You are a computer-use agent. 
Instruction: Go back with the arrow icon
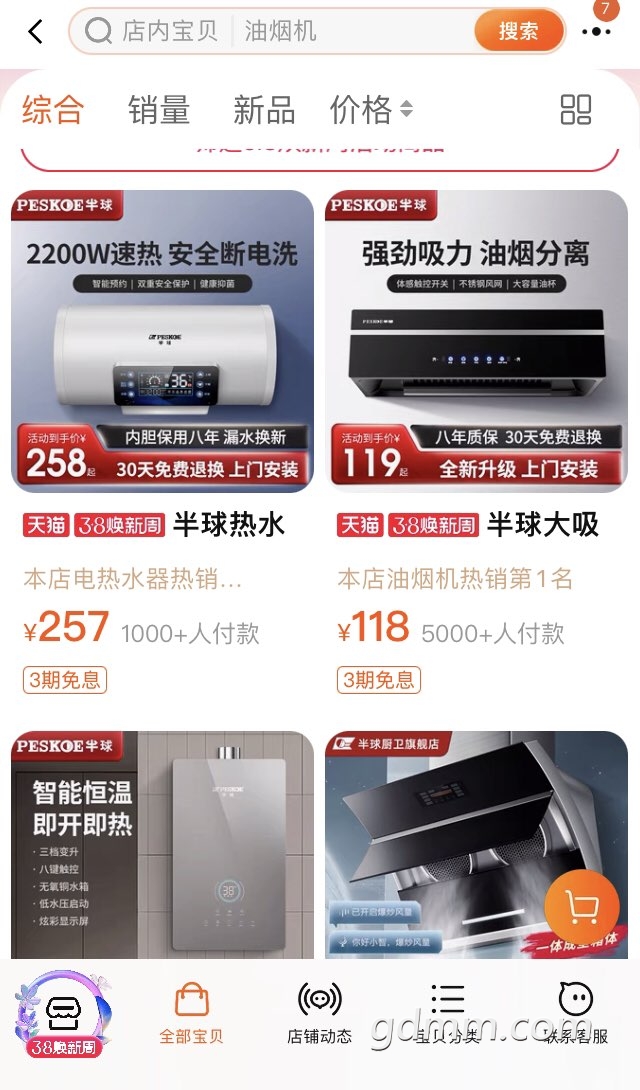click(x=35, y=32)
